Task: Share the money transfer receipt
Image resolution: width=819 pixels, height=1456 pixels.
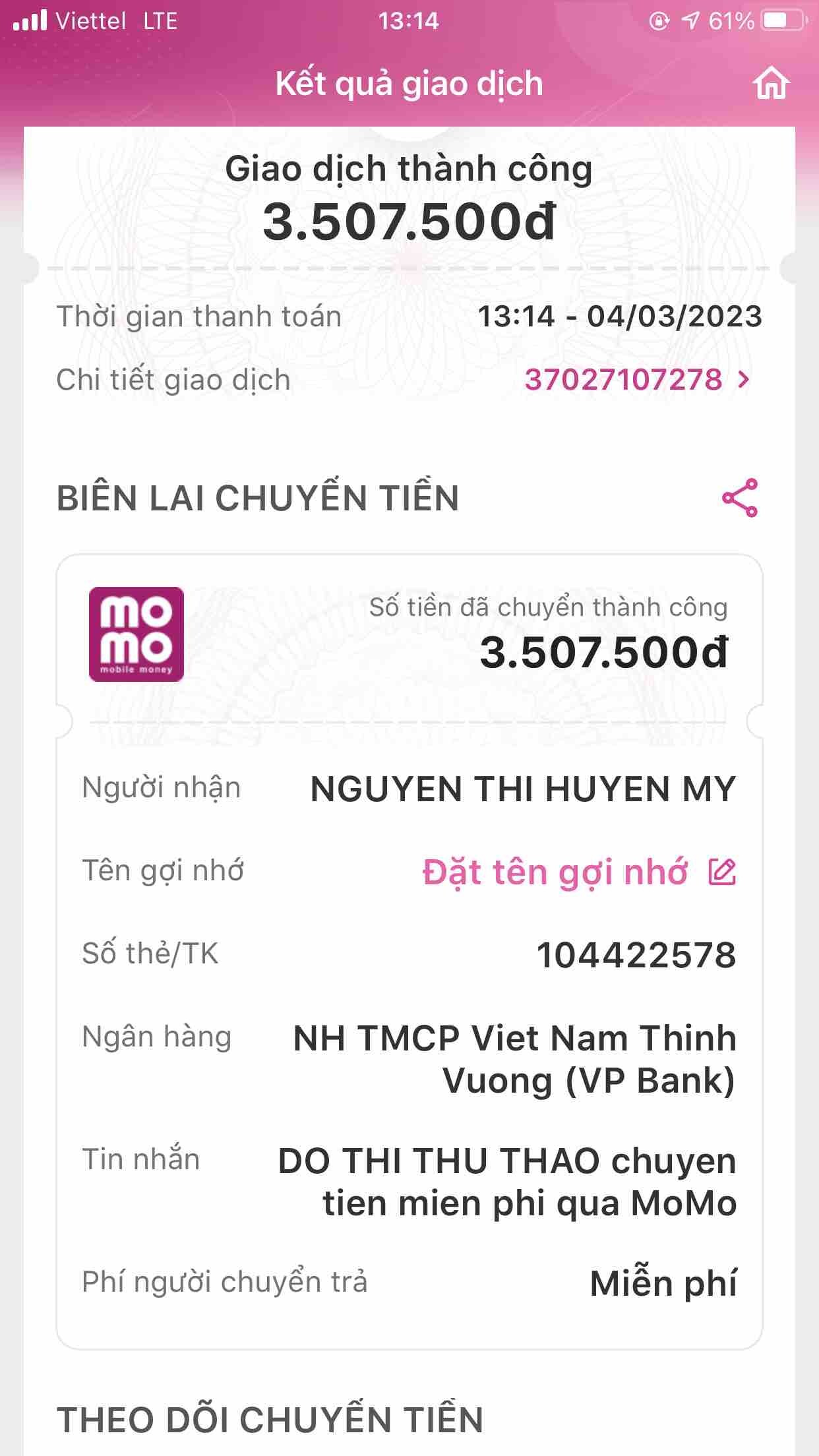Action: [x=740, y=498]
